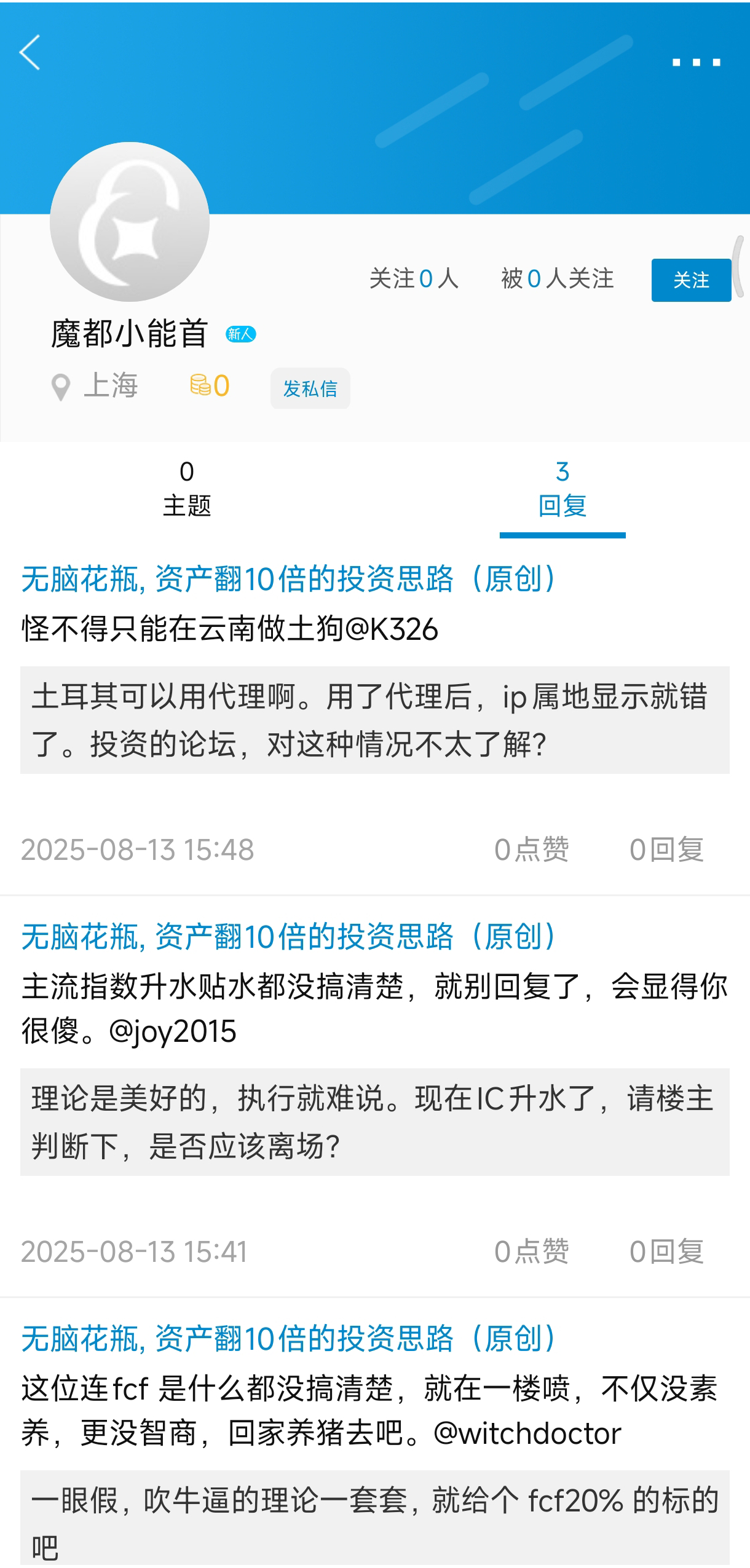Open the thread title above the @K326 reply
The height and width of the screenshot is (1568, 750).
[292, 578]
